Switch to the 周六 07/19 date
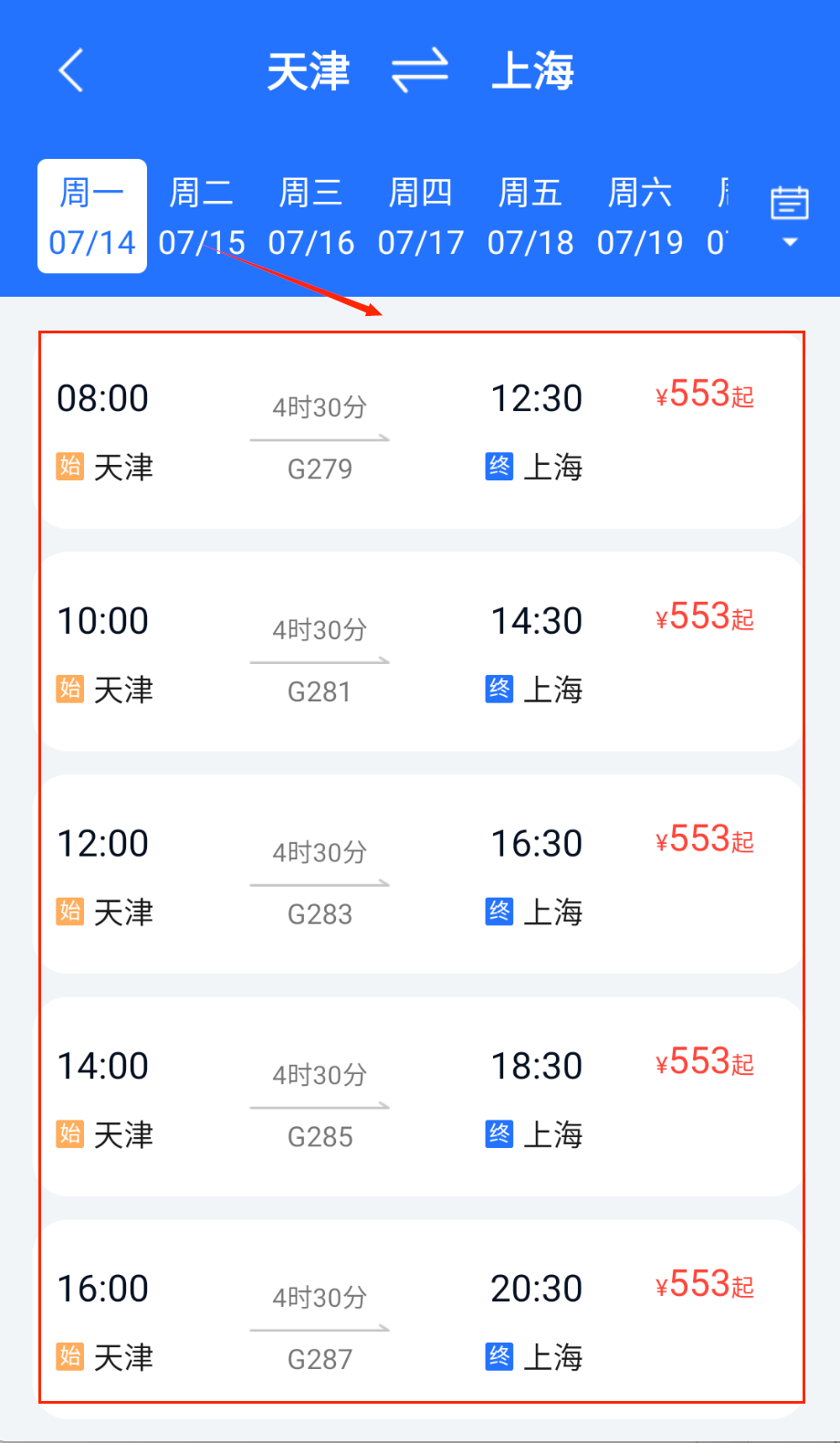Image resolution: width=840 pixels, height=1443 pixels. 640,216
